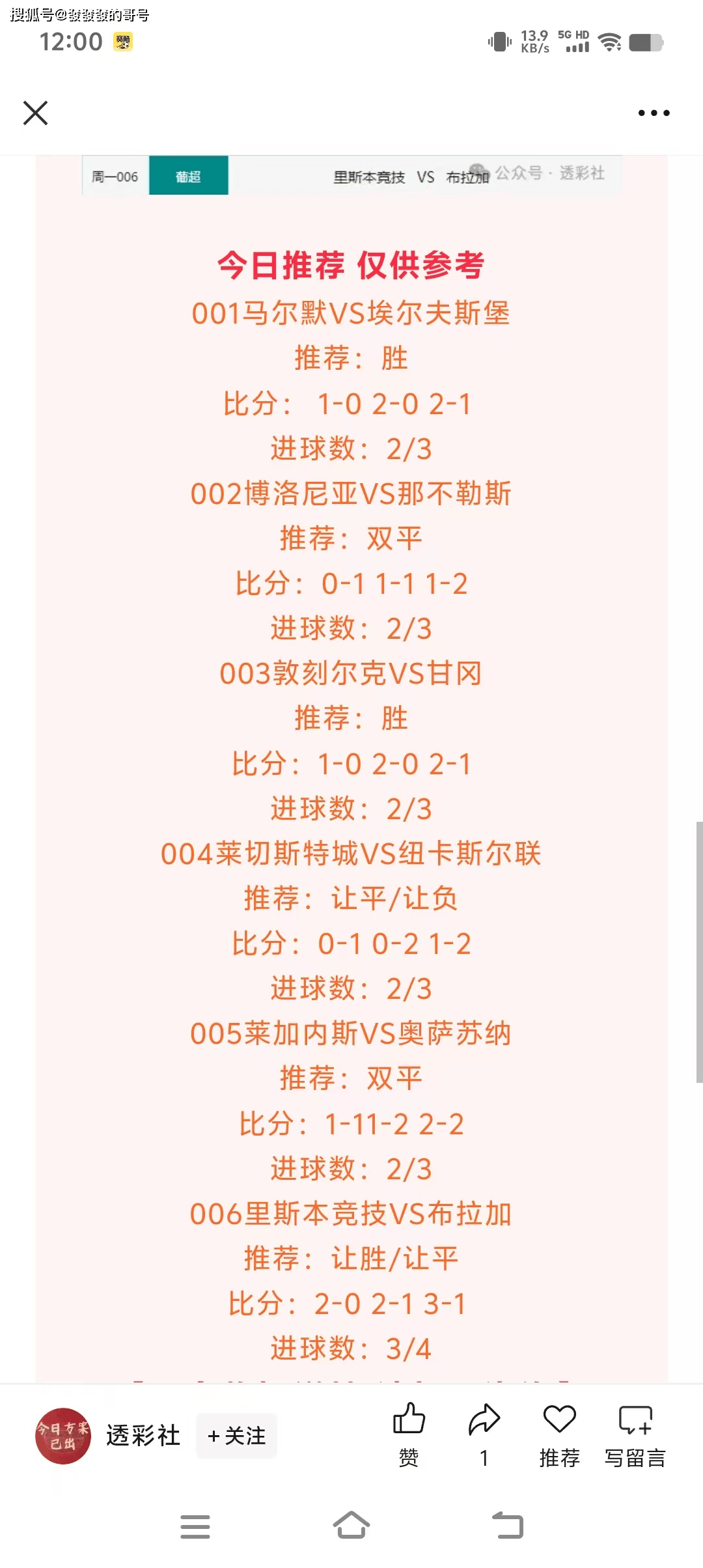The image size is (703, 1568).
Task: Close the article with the X icon
Action: click(x=35, y=113)
